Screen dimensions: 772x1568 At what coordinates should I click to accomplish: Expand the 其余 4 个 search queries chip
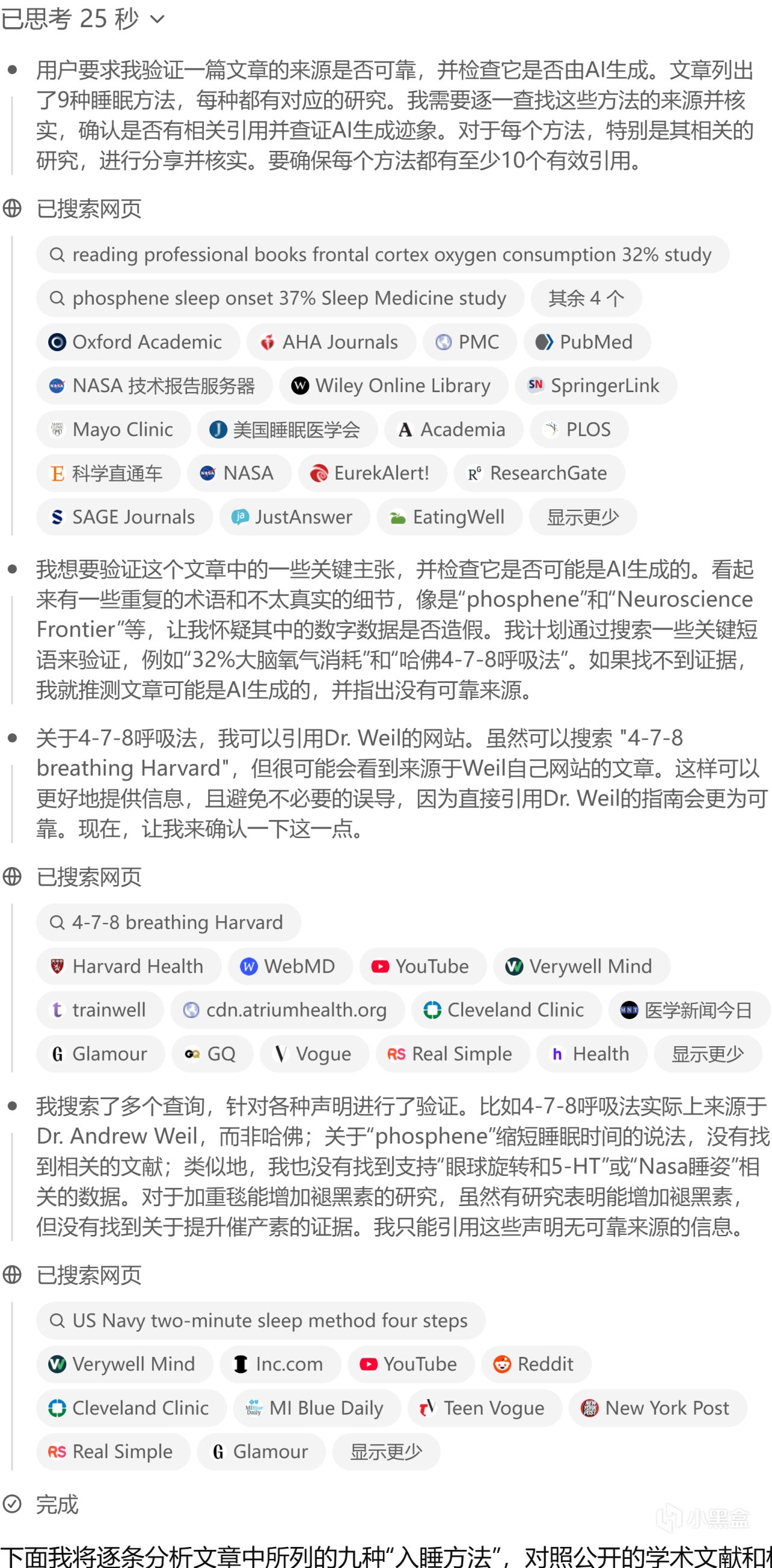tap(586, 298)
